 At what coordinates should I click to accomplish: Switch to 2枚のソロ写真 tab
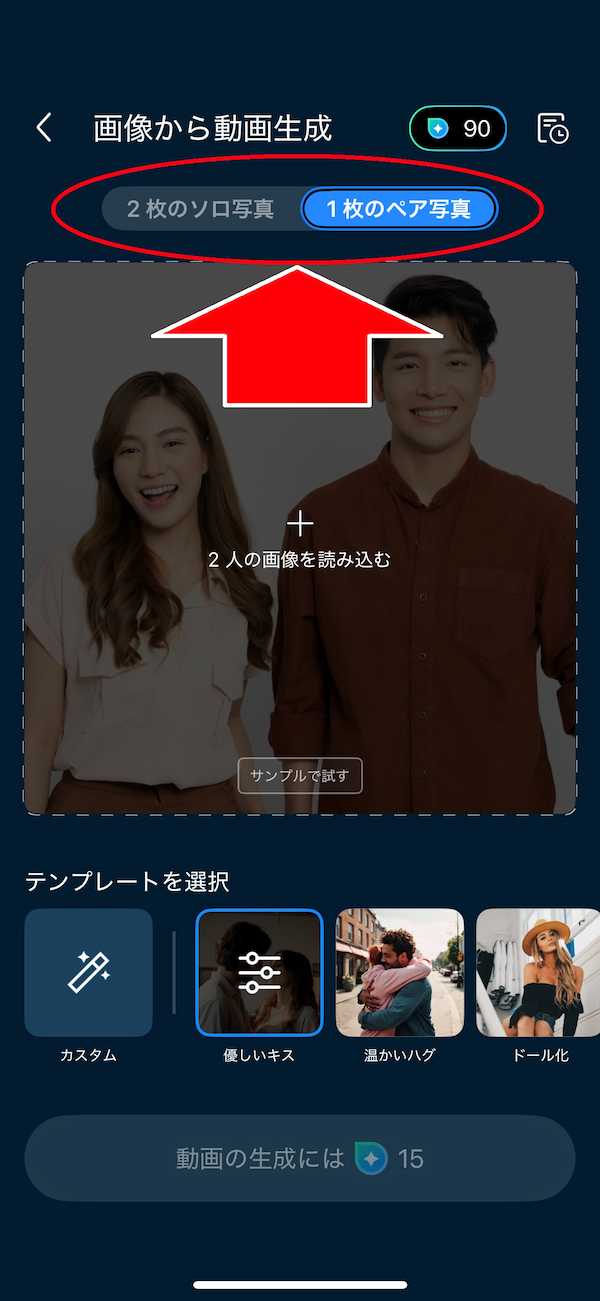200,209
